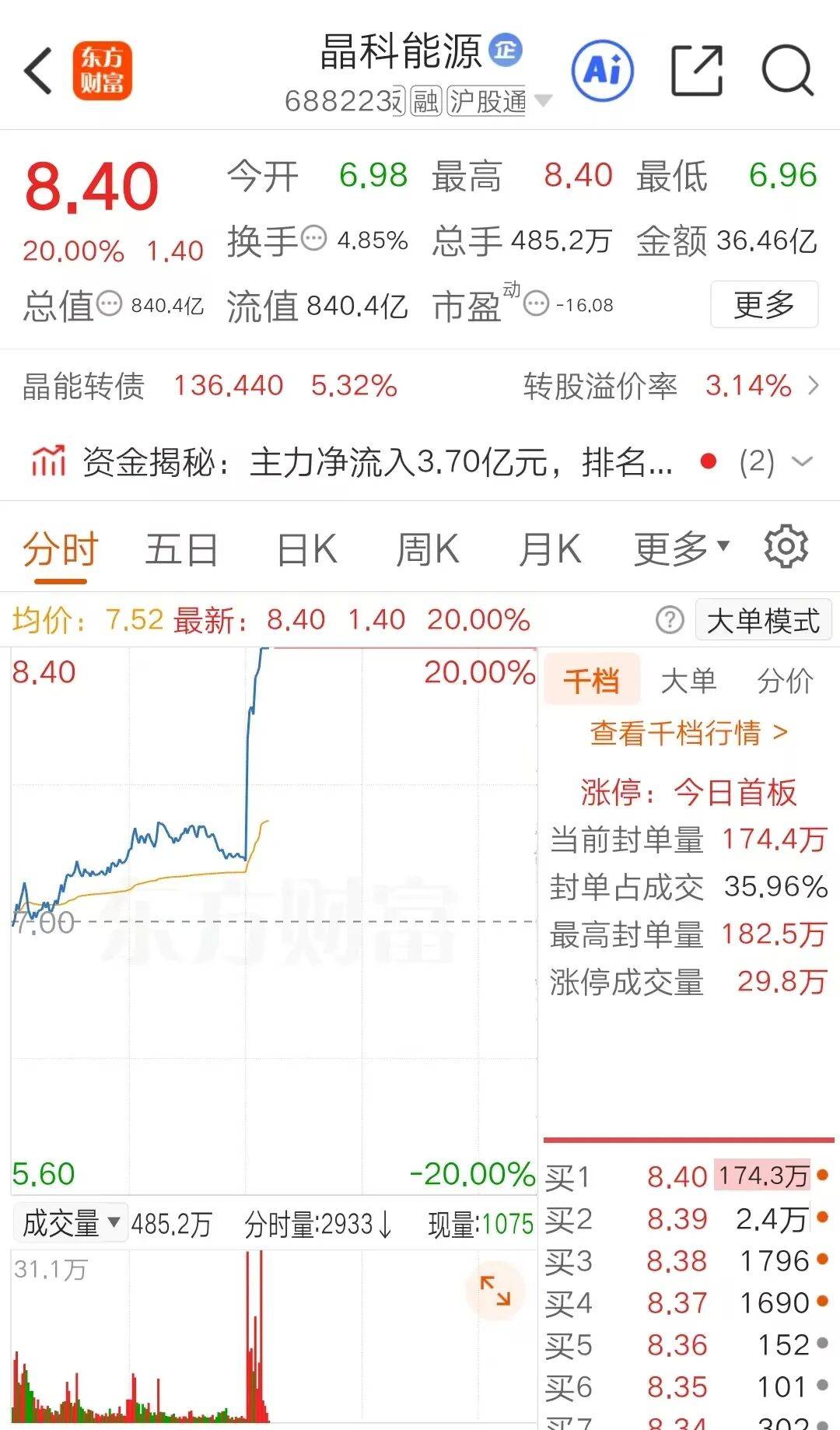The height and width of the screenshot is (1430, 840).
Task: Enable 大单模式 mode
Action: click(763, 620)
